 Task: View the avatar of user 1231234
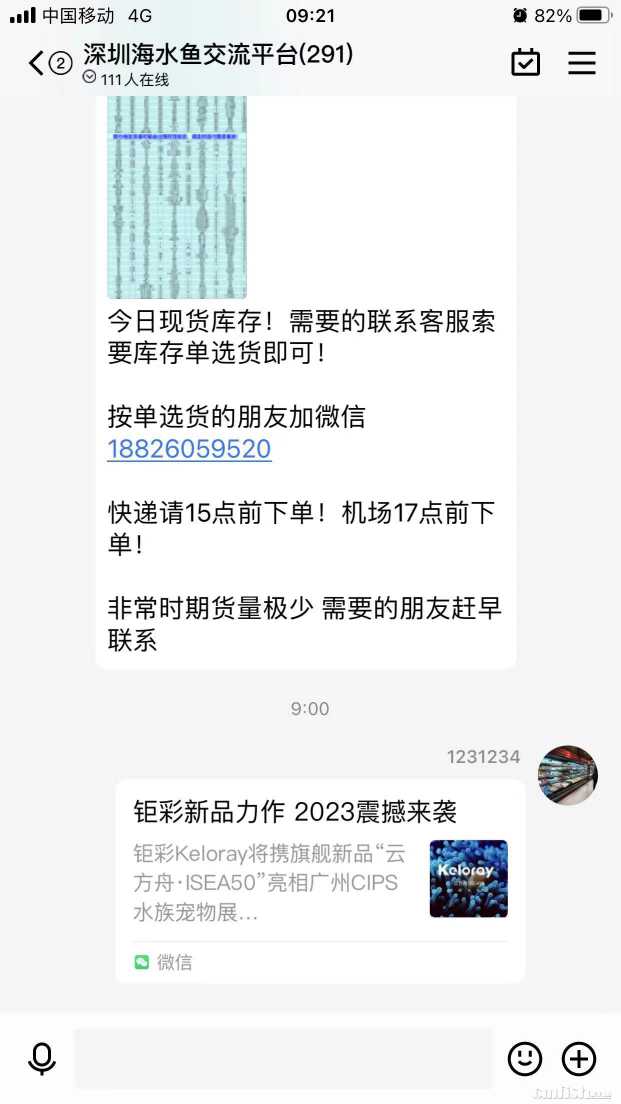tap(568, 775)
